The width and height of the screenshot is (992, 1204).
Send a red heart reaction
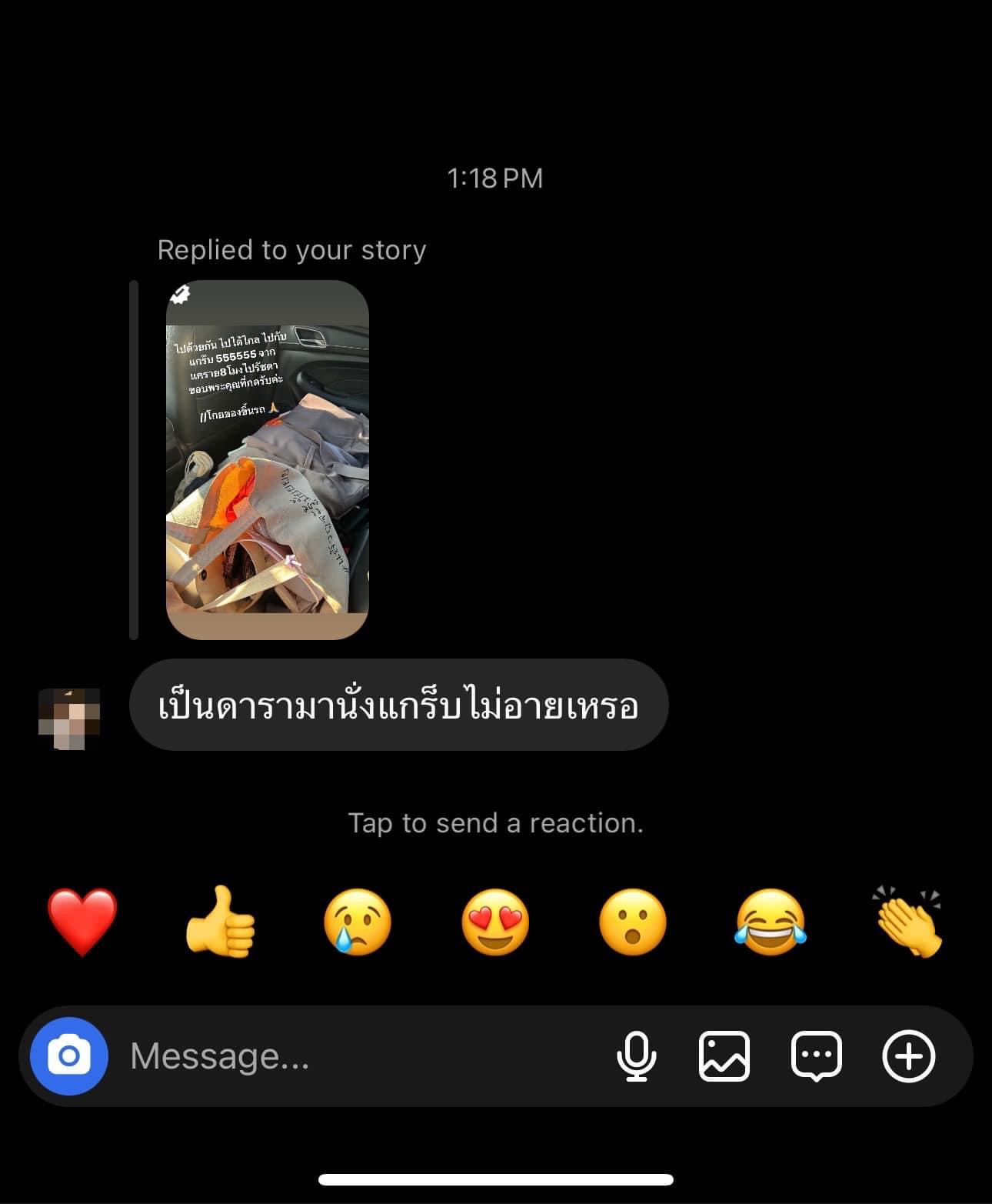pyautogui.click(x=82, y=922)
